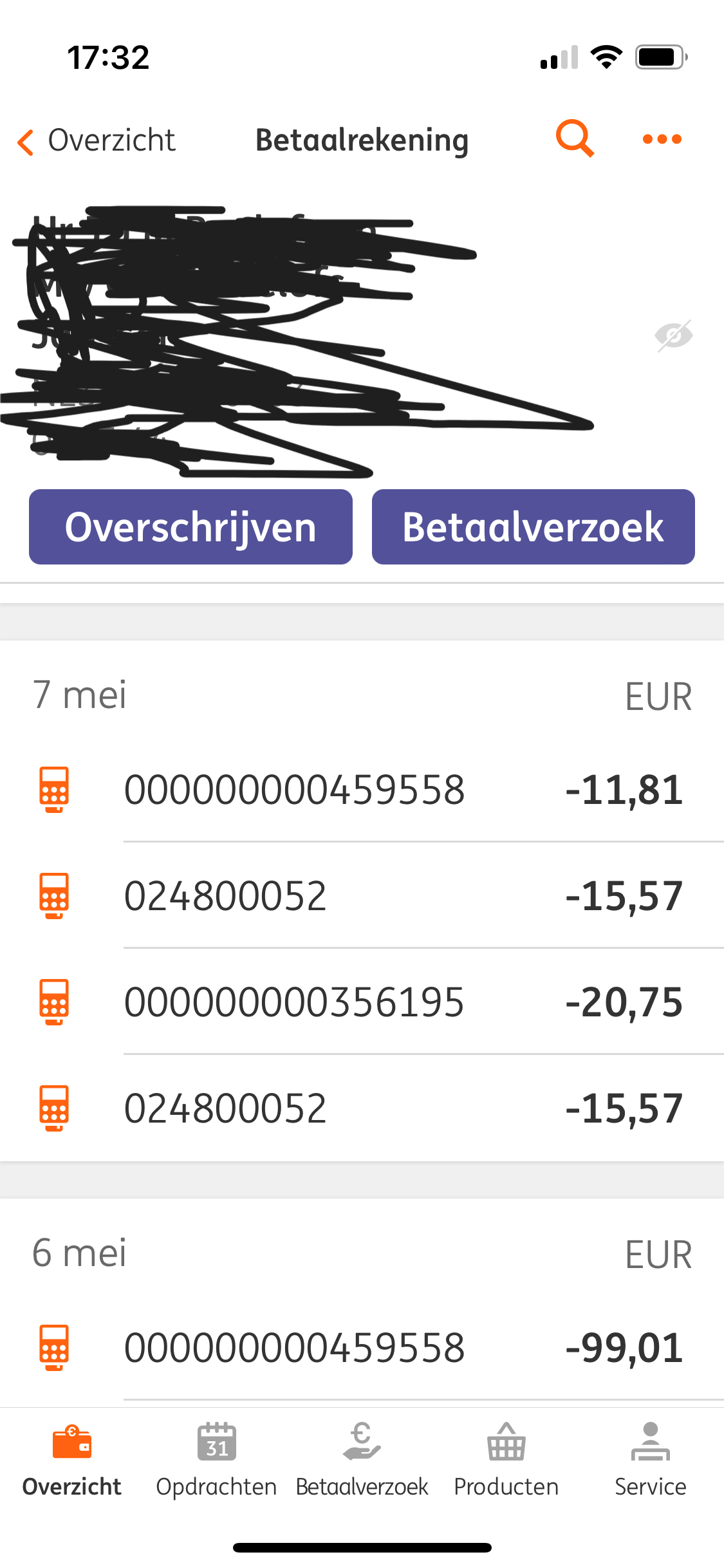This screenshot has height=1568, width=724.
Task: Tap the purple Betaalverzoek button
Action: coord(533,527)
